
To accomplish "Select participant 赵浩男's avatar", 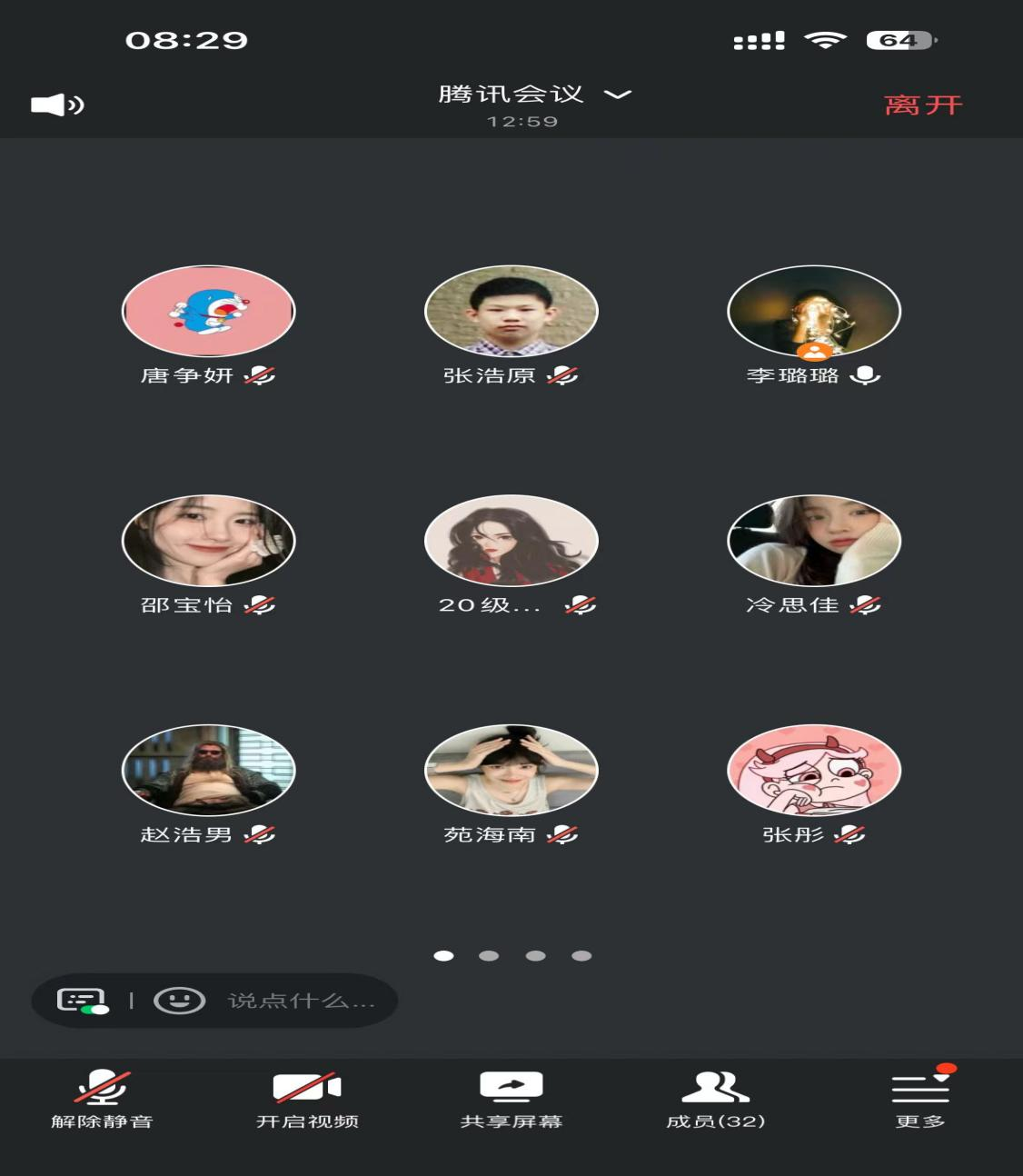I will [208, 771].
